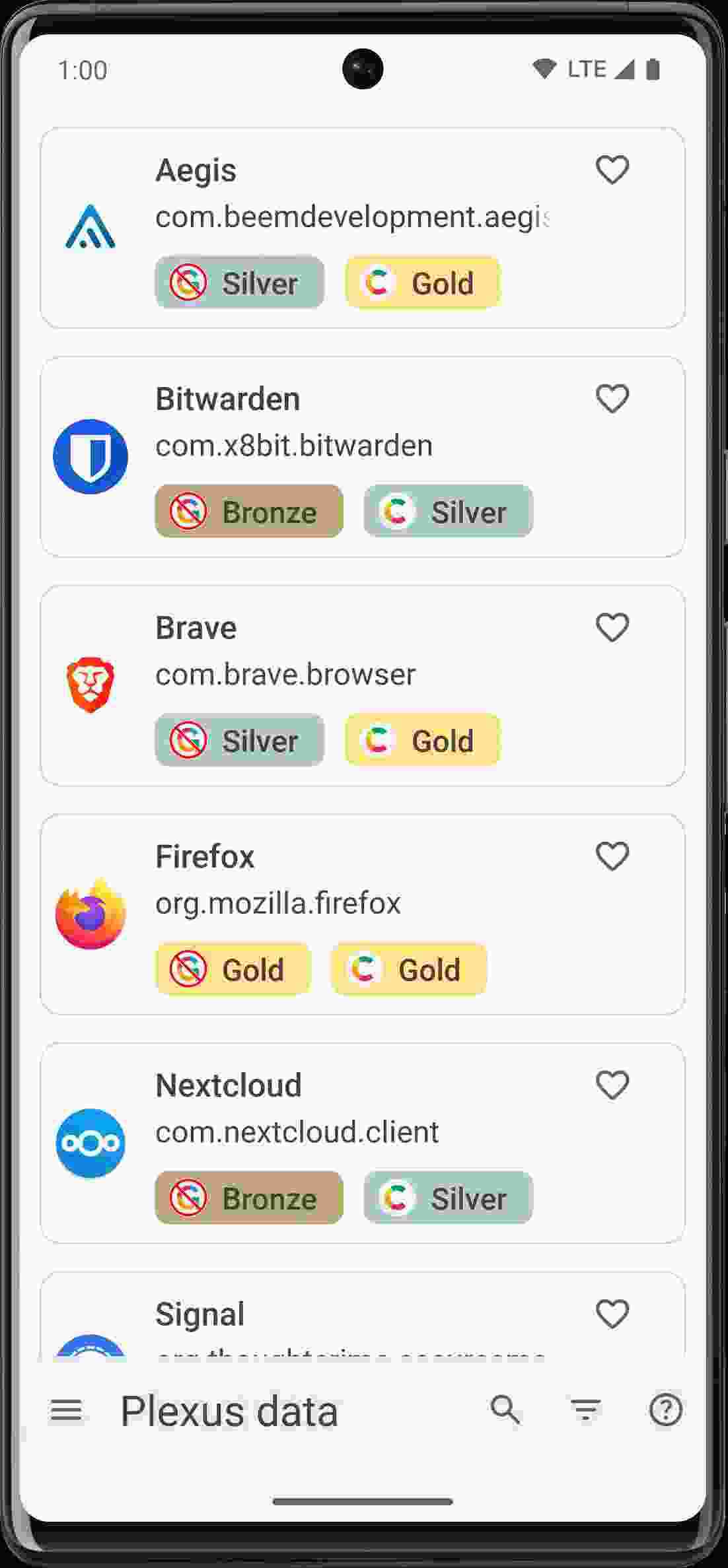Viewport: 728px width, 1568px height.
Task: Open search in Plexus data
Action: point(505,1410)
